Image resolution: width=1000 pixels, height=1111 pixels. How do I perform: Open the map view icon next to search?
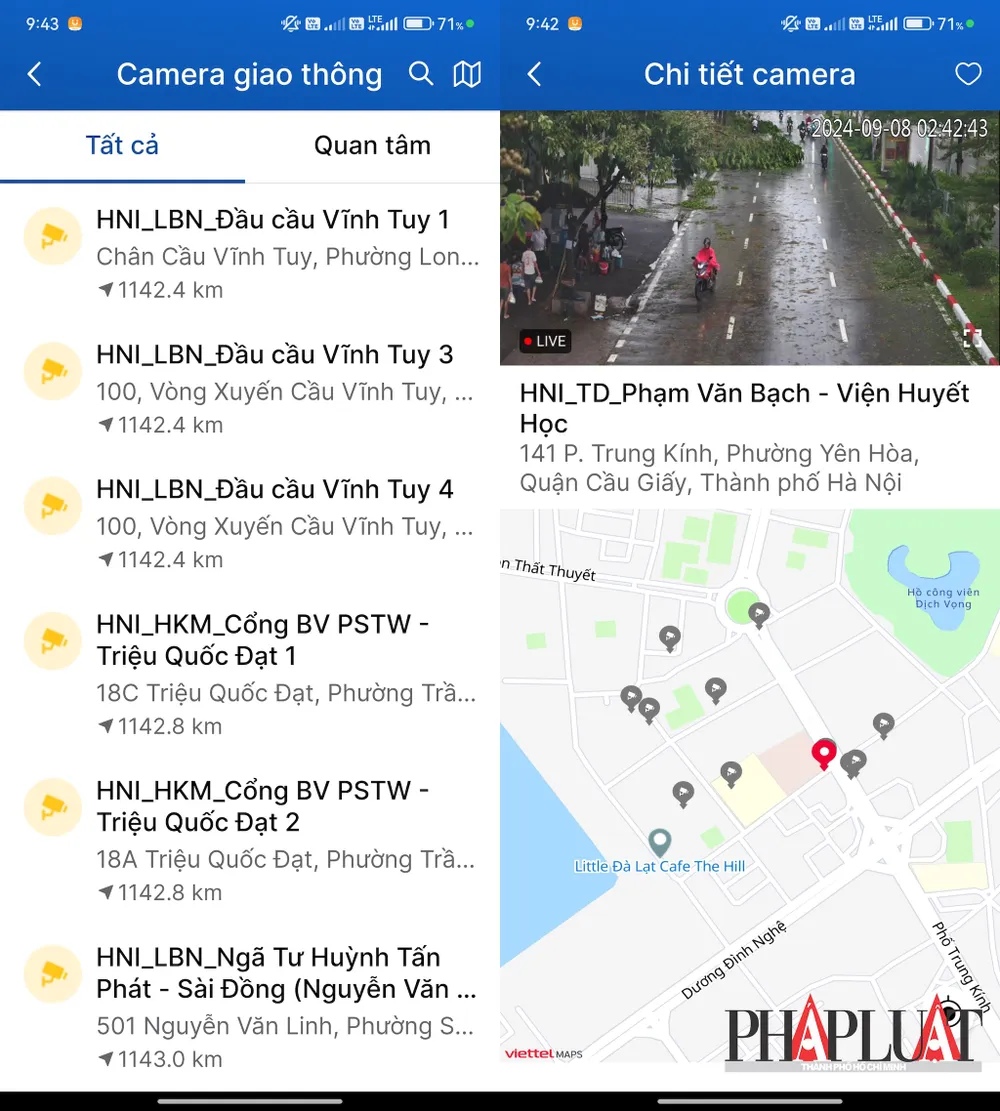coord(466,73)
